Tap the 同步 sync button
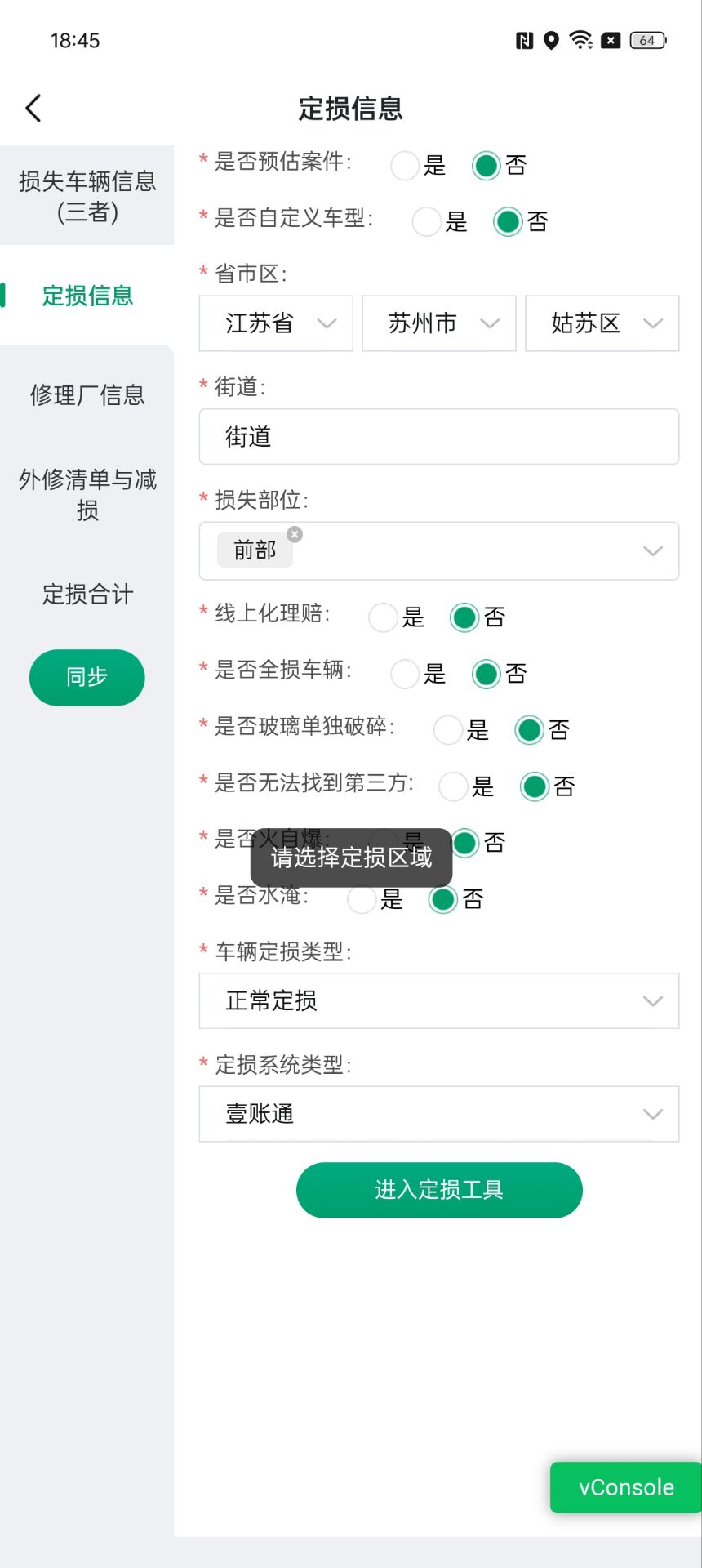 [87, 677]
